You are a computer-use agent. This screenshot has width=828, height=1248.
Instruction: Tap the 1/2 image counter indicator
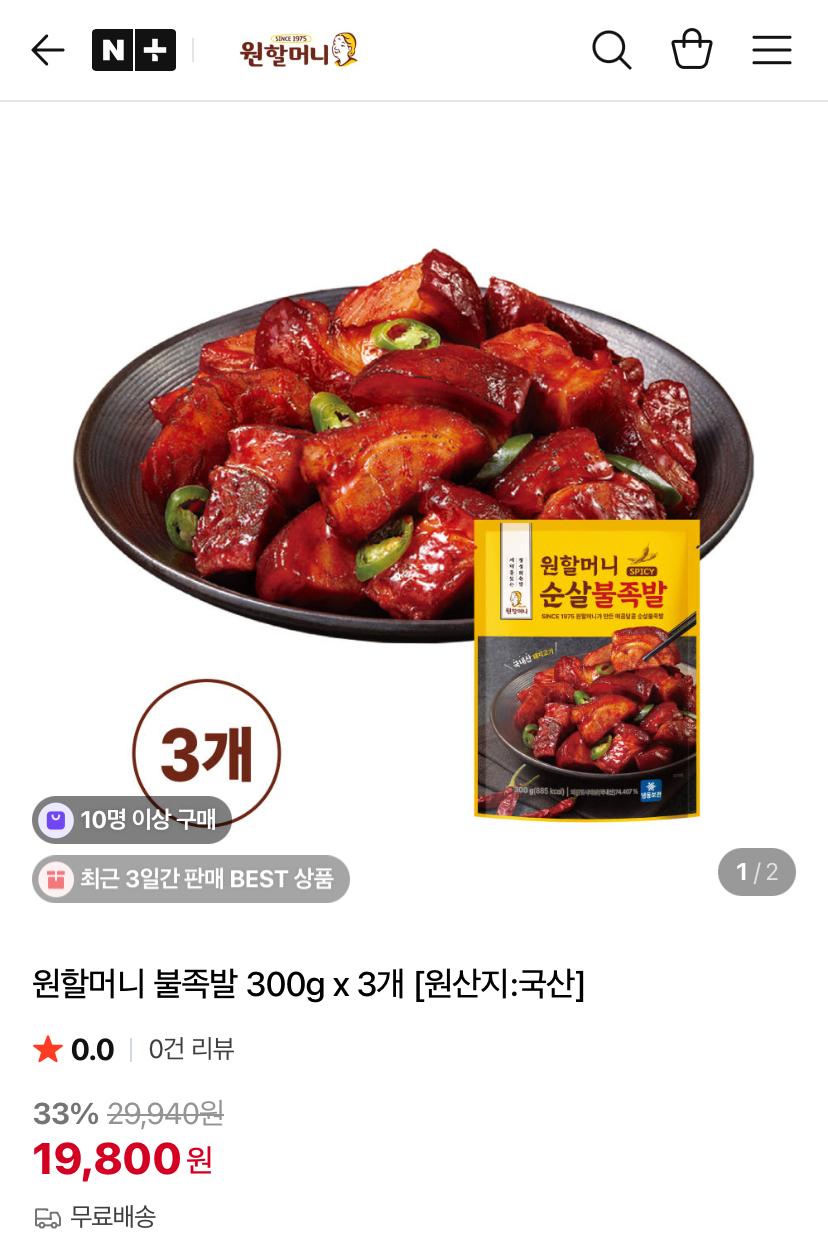[756, 872]
